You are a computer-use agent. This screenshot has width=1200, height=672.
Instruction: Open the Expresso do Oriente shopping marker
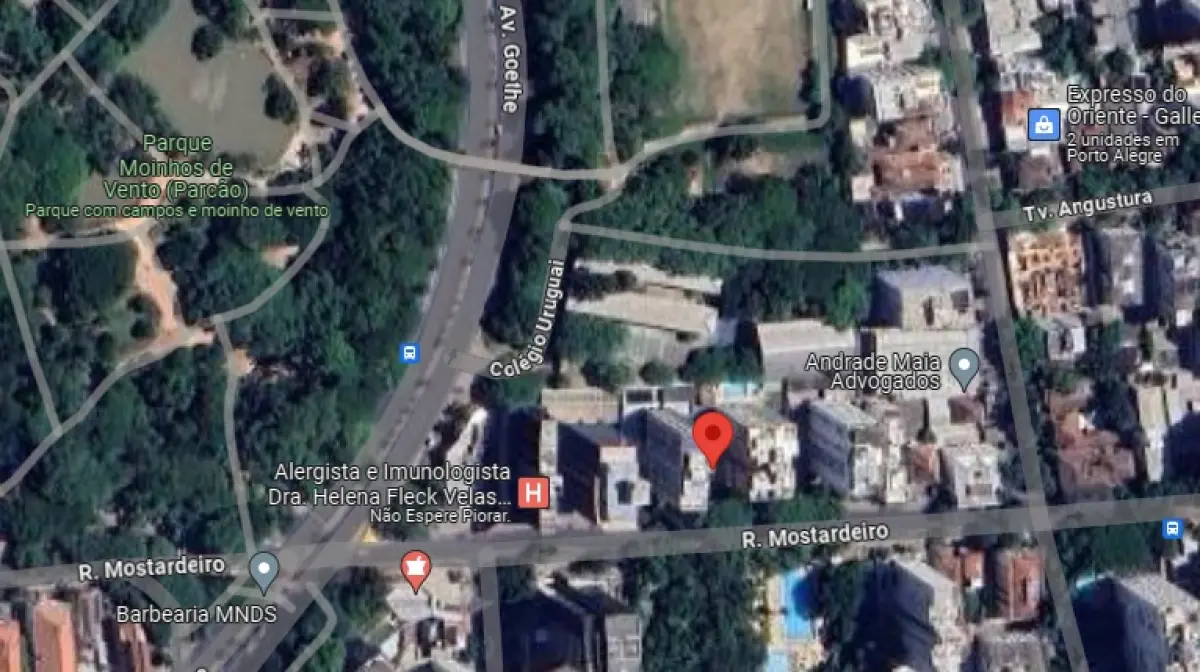tap(1044, 124)
